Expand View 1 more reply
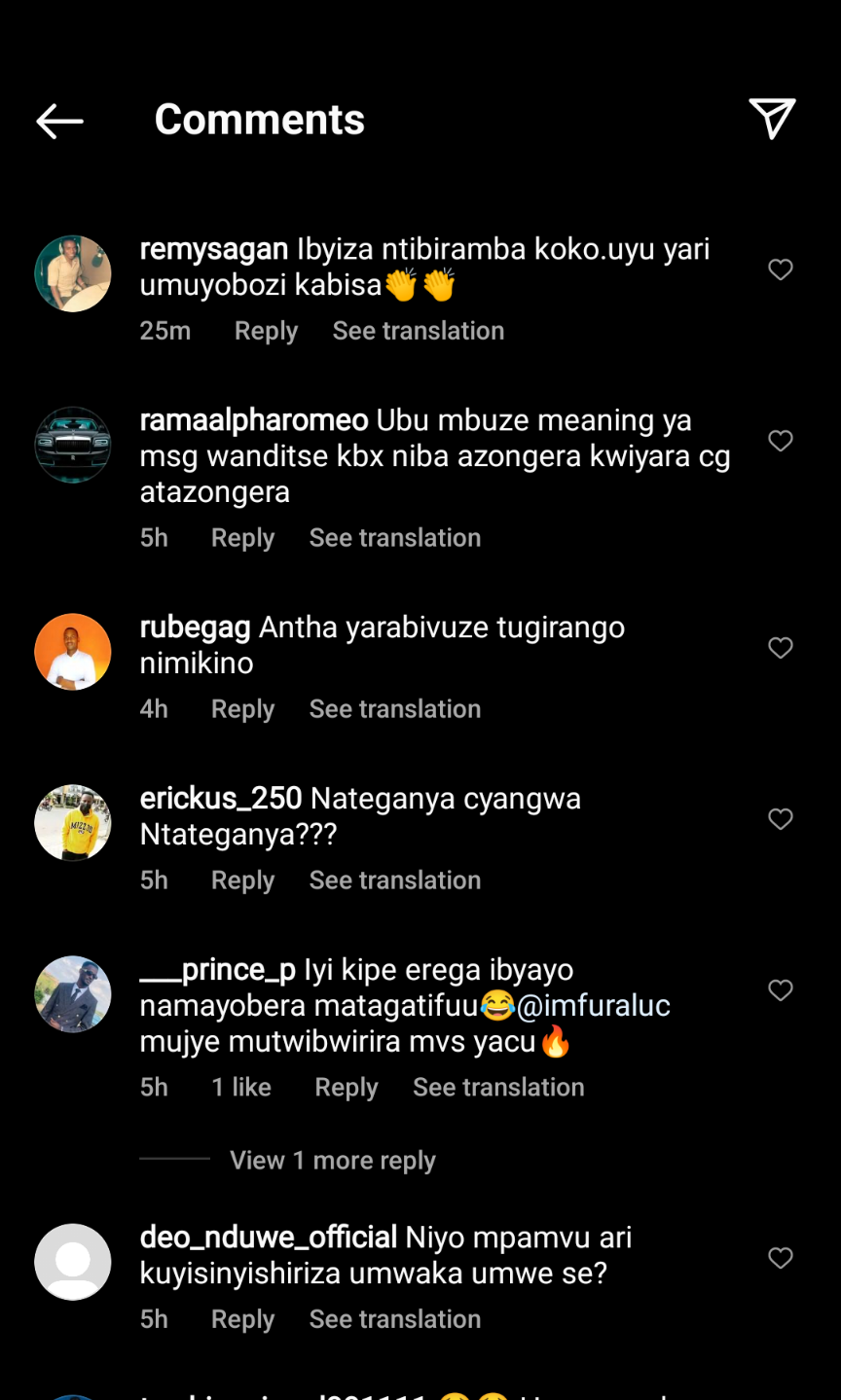Screen dimensions: 841x1400 [x=332, y=1161]
